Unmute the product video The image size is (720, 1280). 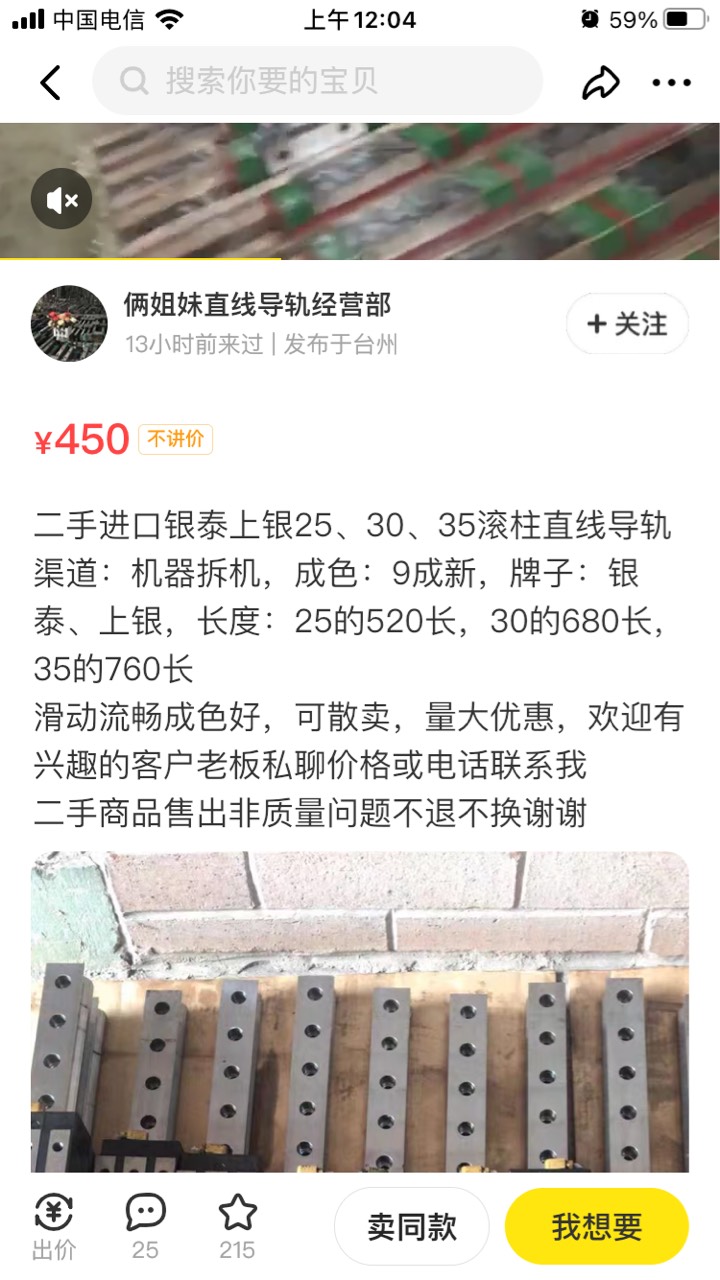point(62,201)
